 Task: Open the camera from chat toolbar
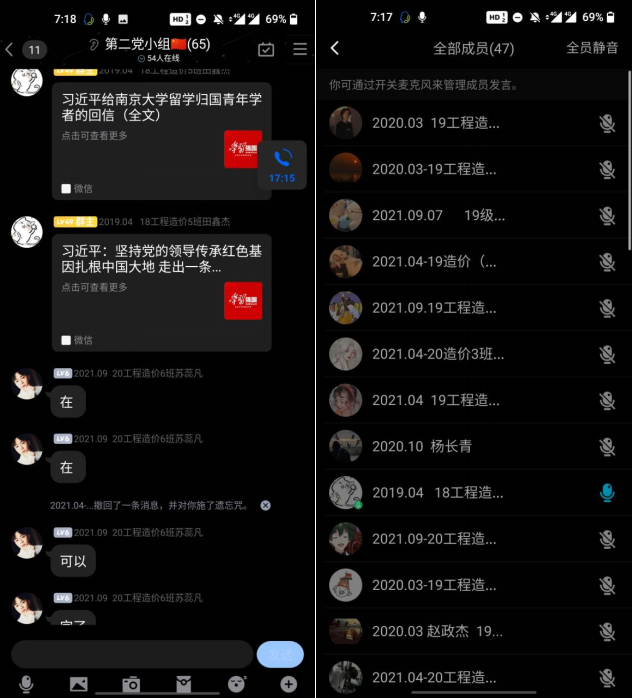(x=131, y=684)
